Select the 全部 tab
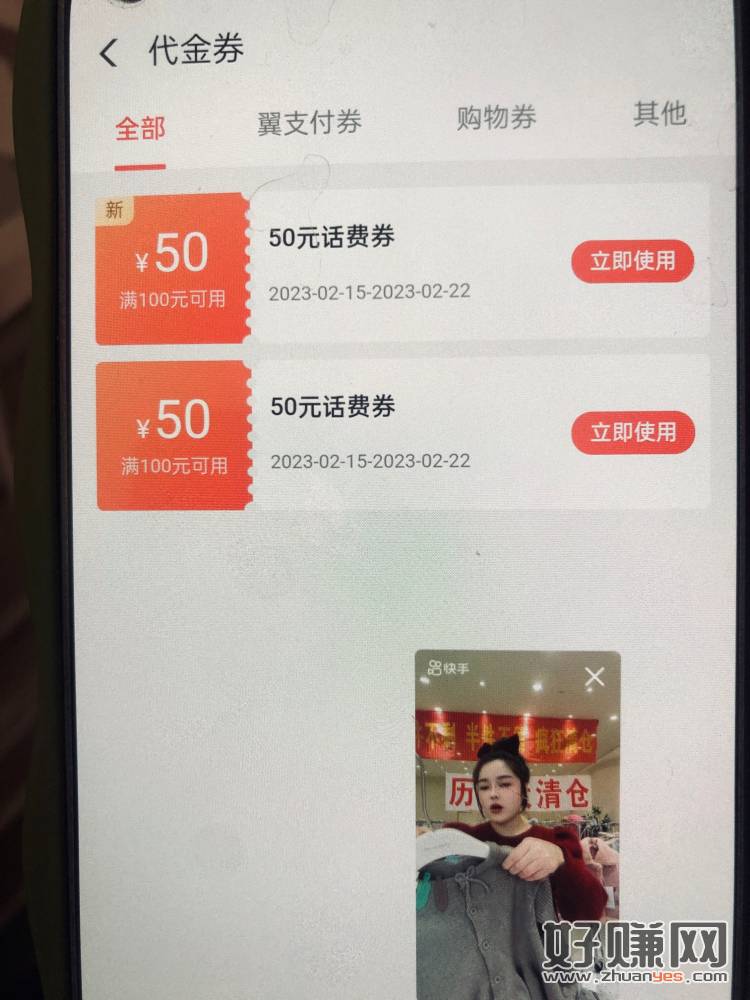 (140, 128)
